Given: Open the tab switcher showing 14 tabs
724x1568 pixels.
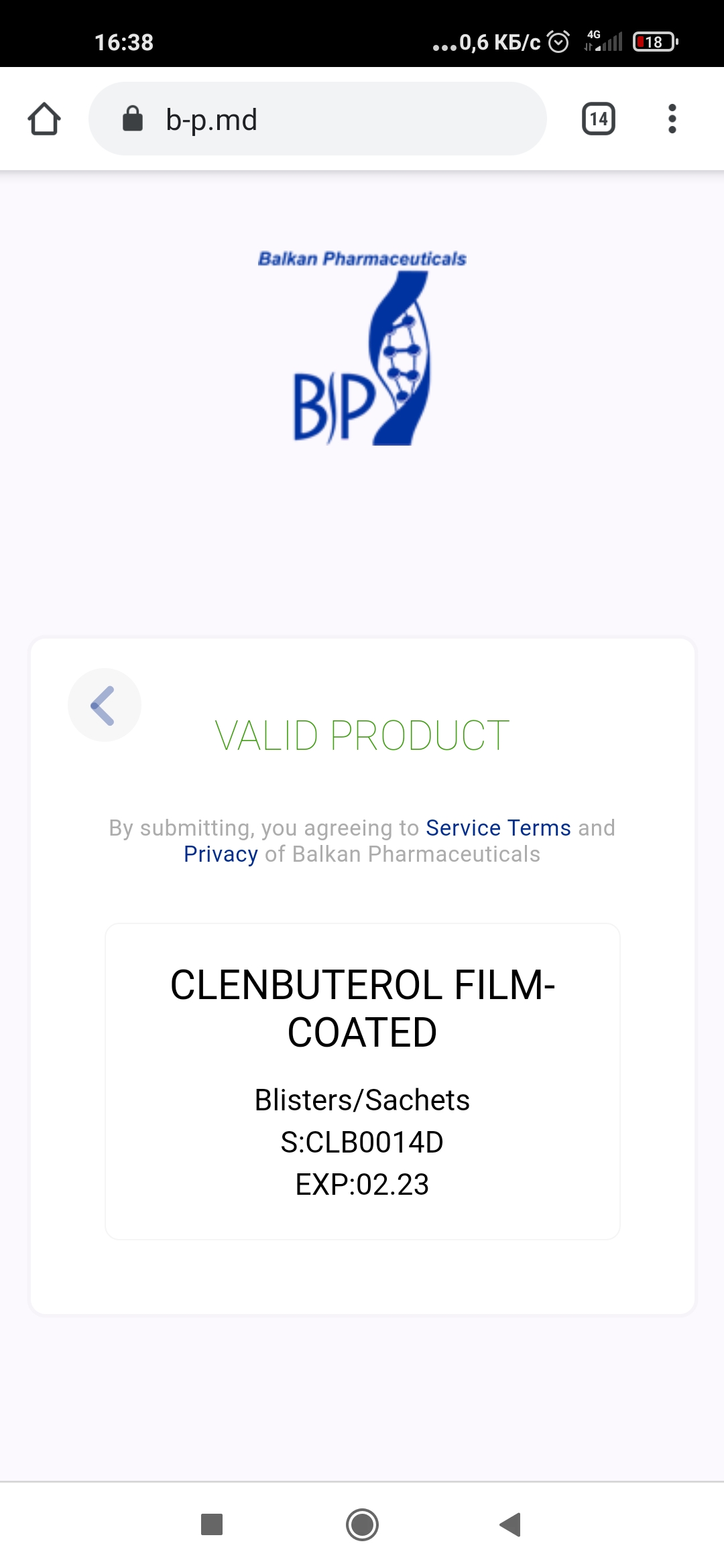Looking at the screenshot, I should tap(598, 119).
